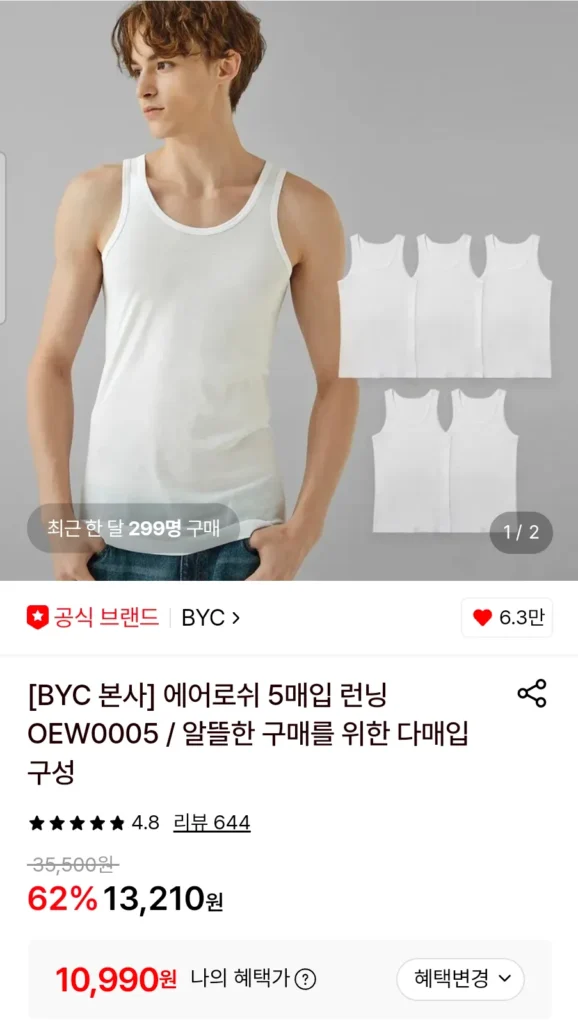The width and height of the screenshot is (578, 1024).
Task: Open the main product image
Action: (x=289, y=290)
